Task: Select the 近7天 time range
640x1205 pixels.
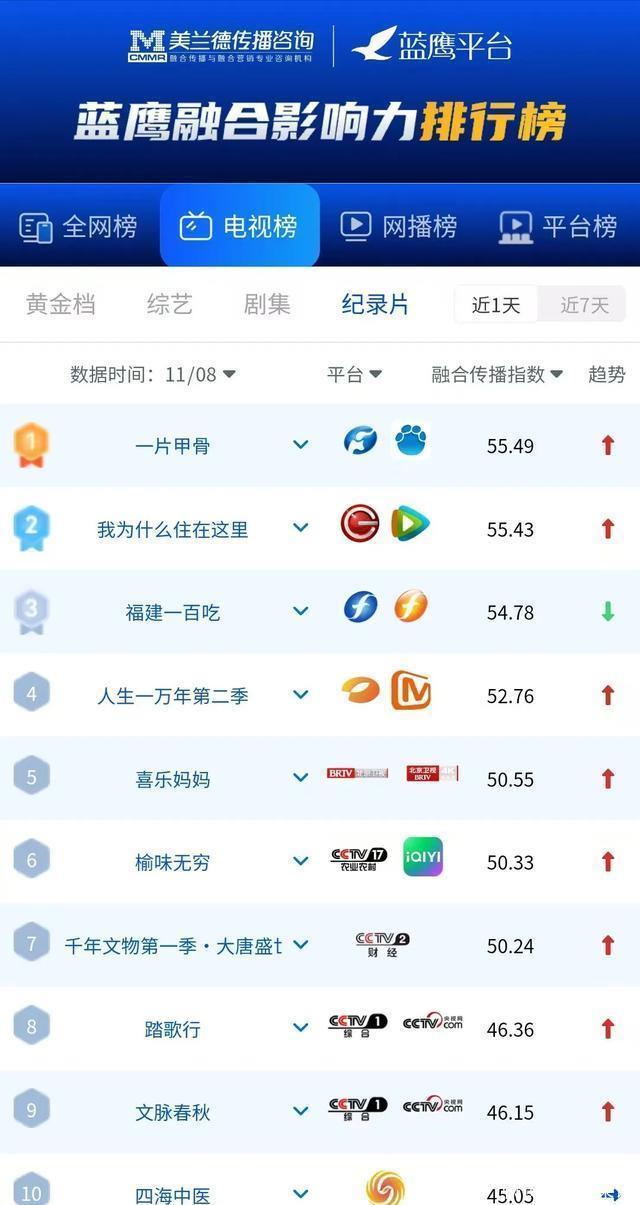Action: [x=584, y=305]
